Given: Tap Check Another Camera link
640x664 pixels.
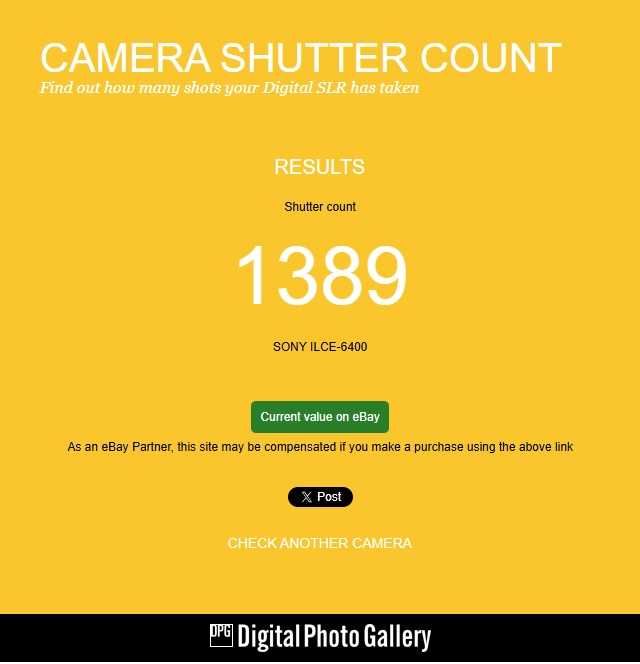Looking at the screenshot, I should point(320,543).
